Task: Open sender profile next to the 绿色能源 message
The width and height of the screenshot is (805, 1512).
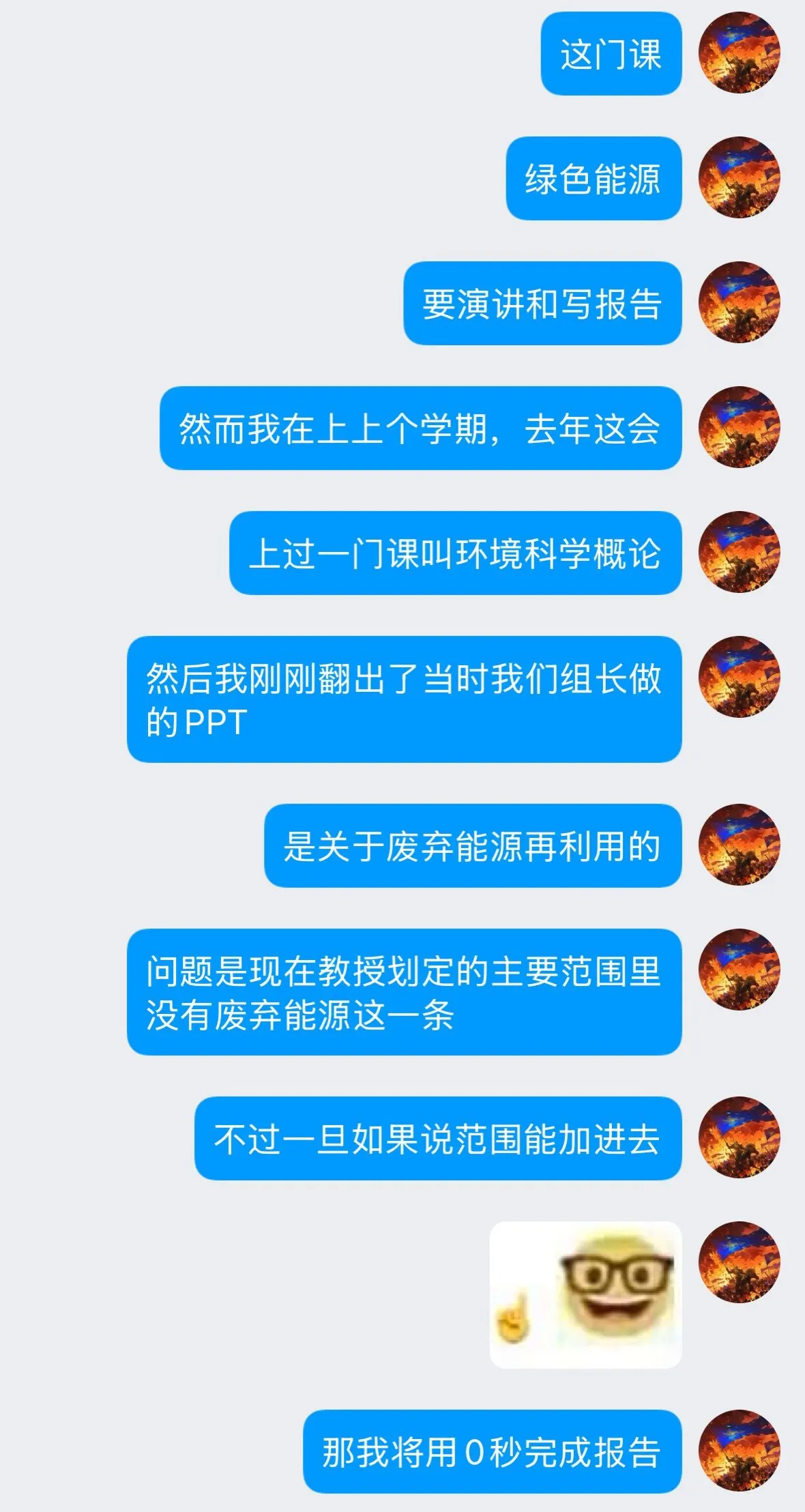Action: pos(739,177)
